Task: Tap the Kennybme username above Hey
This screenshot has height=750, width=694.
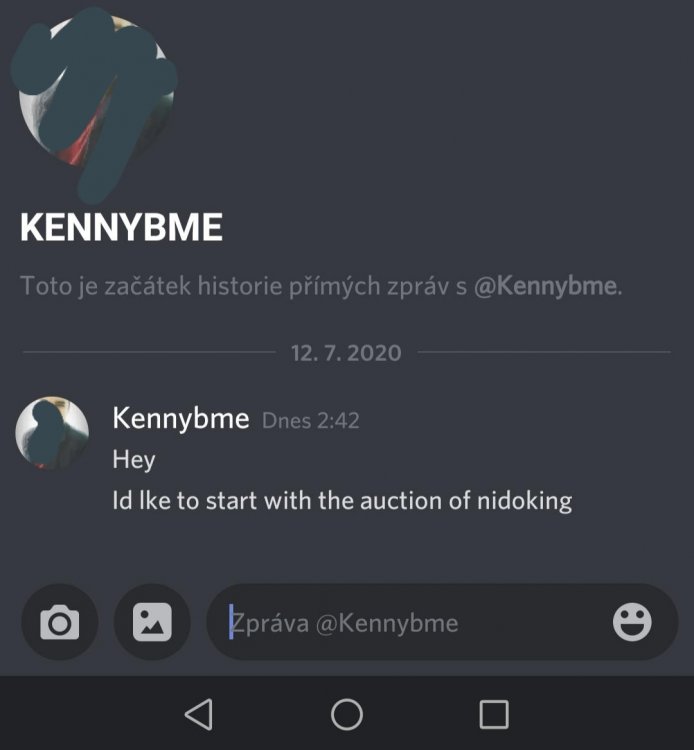Action: [180, 418]
